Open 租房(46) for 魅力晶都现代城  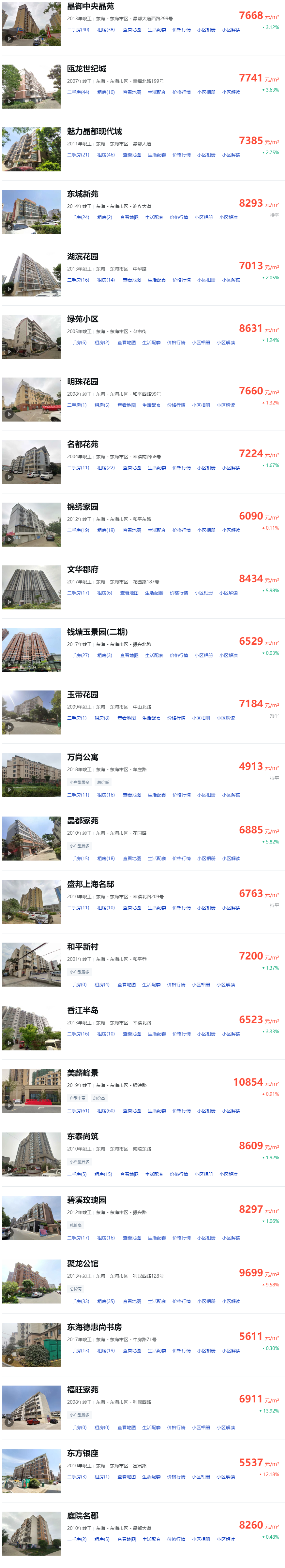pos(106,155)
